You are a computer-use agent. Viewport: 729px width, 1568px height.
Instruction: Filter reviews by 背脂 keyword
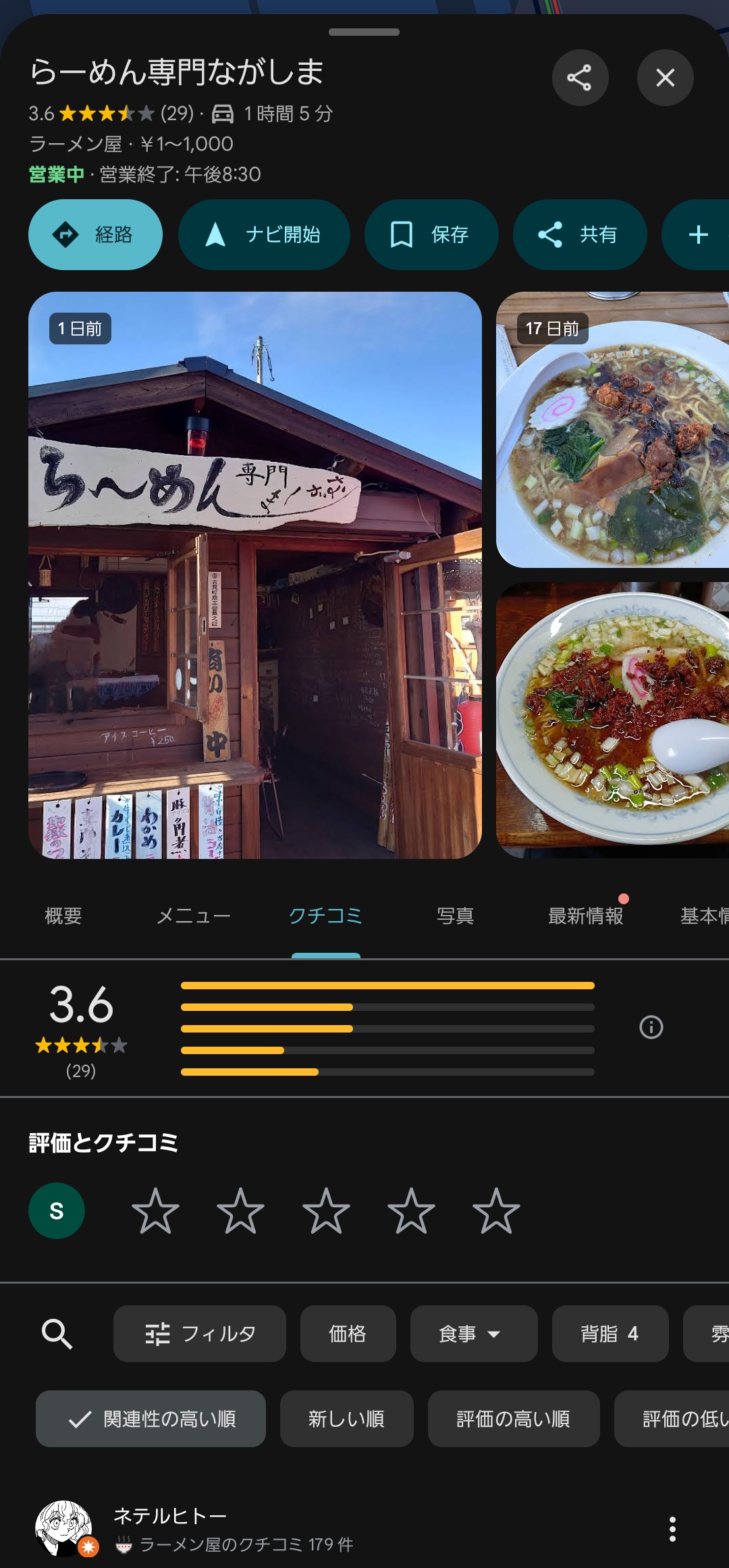(x=610, y=1334)
